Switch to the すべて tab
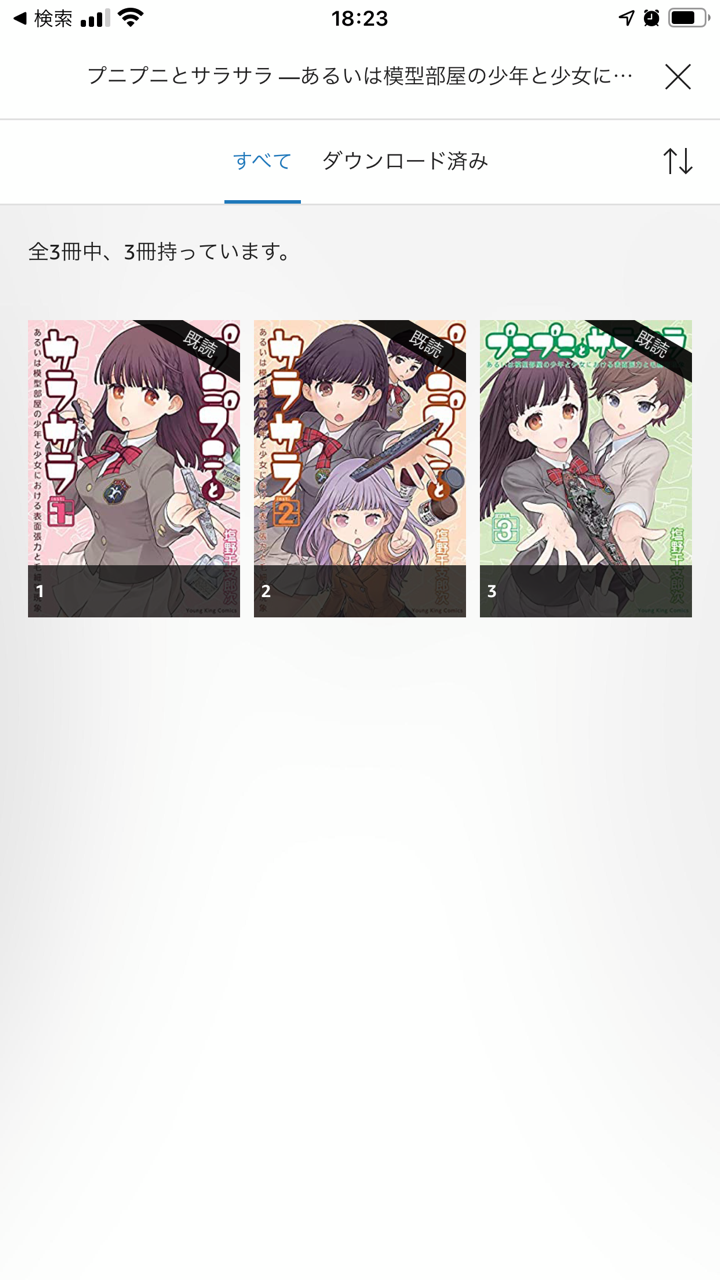This screenshot has width=720, height=1280. click(x=262, y=161)
